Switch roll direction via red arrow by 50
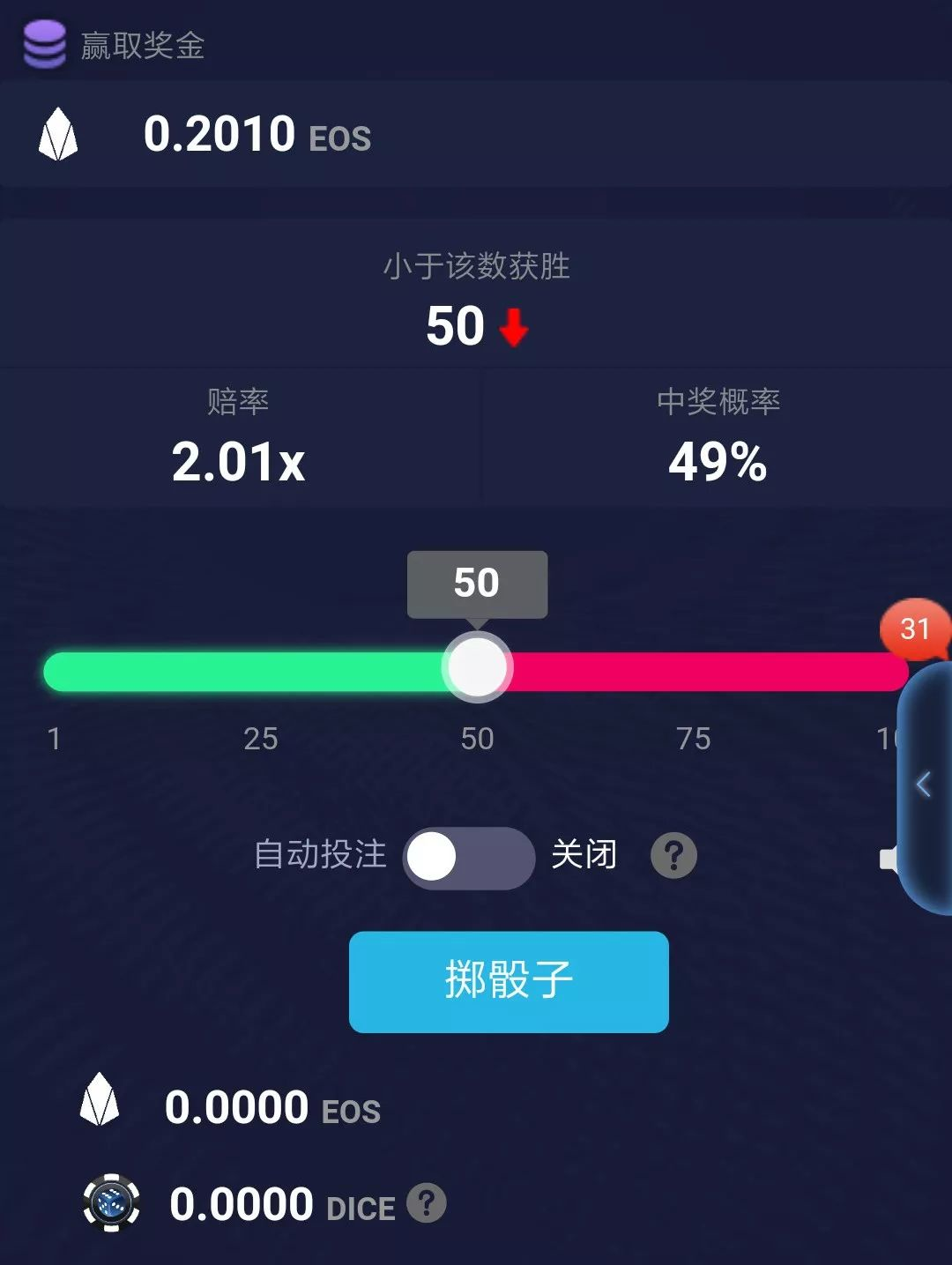Screen dimensions: 952x1265 tap(514, 329)
